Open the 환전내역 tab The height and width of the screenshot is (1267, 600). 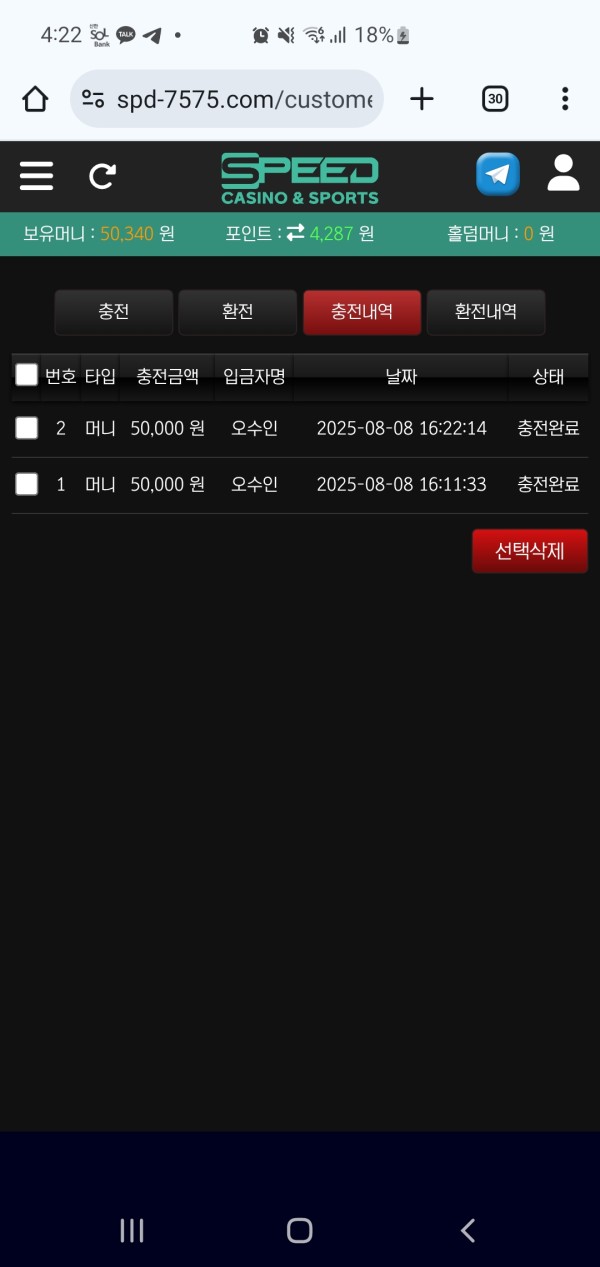tap(485, 312)
